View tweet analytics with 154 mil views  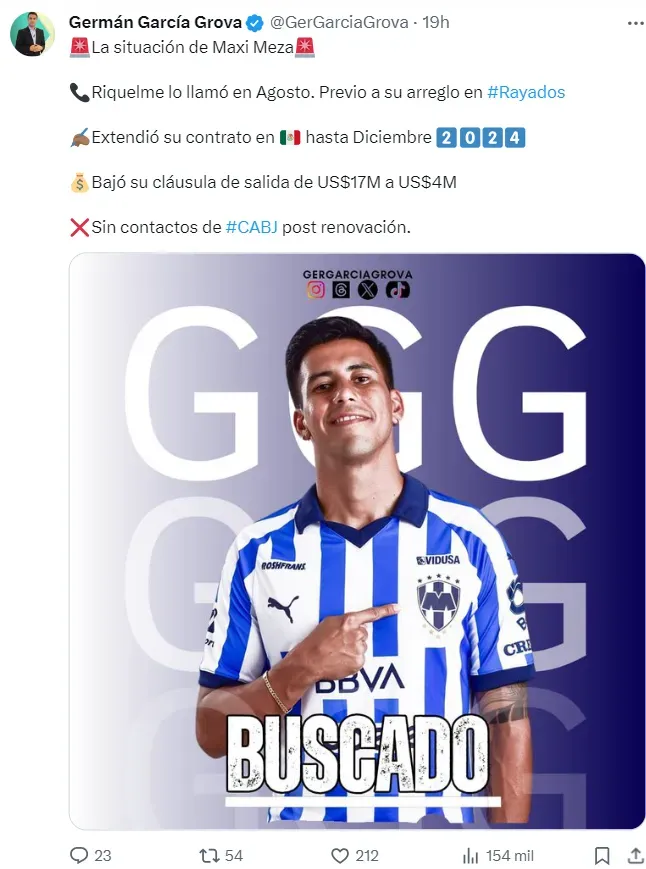tap(473, 856)
